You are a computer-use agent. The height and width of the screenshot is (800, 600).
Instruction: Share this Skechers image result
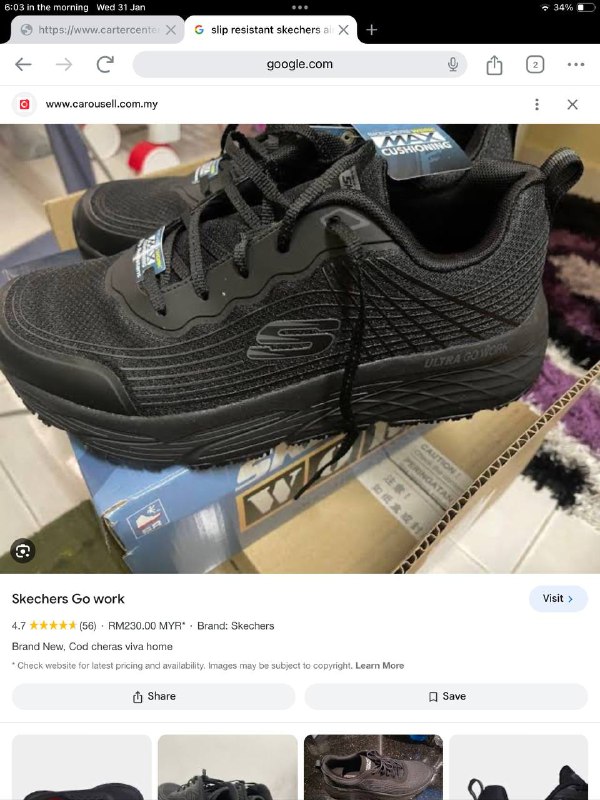tap(154, 696)
